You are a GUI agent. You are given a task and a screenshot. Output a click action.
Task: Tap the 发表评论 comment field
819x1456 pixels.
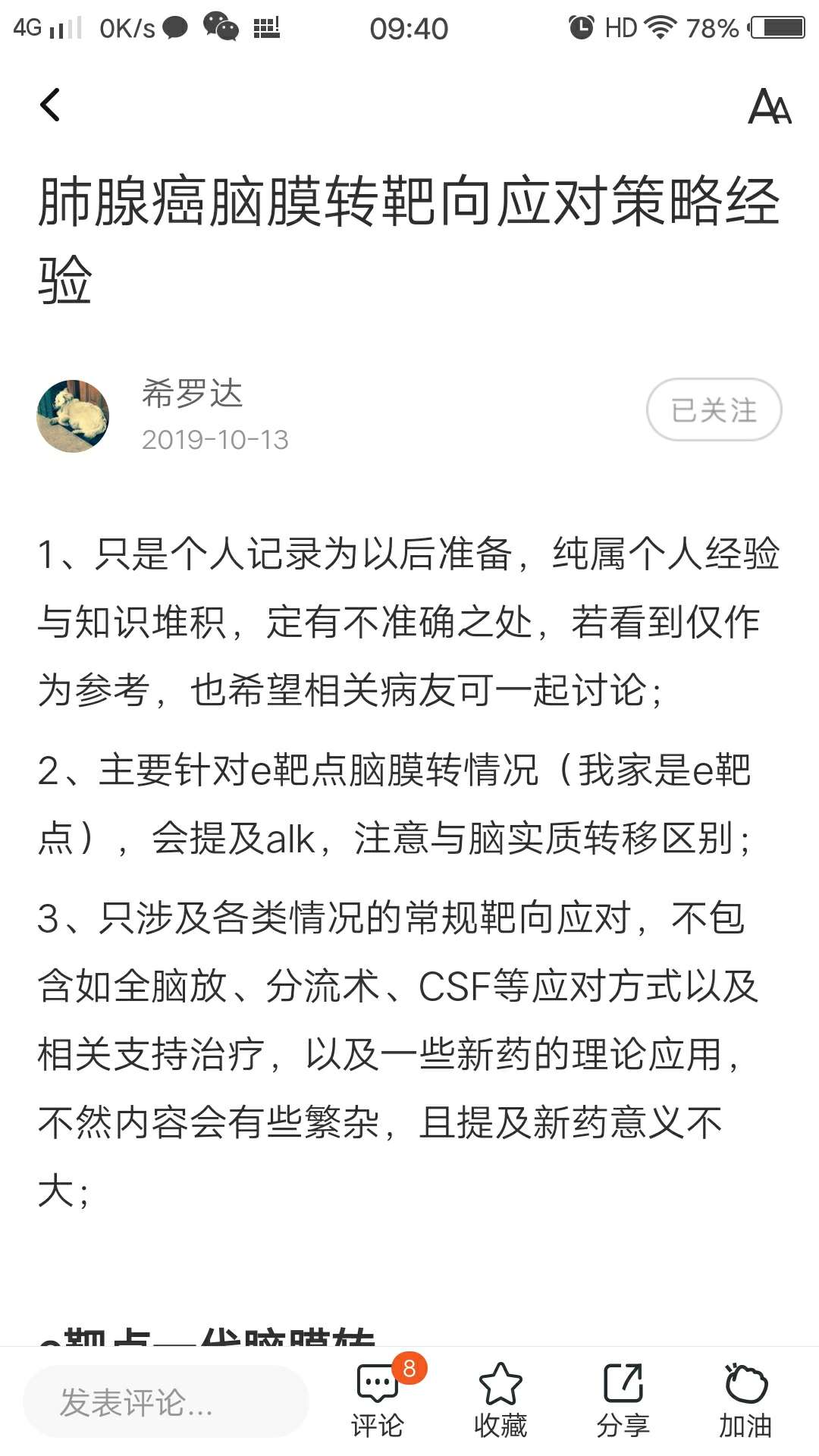click(x=165, y=1402)
